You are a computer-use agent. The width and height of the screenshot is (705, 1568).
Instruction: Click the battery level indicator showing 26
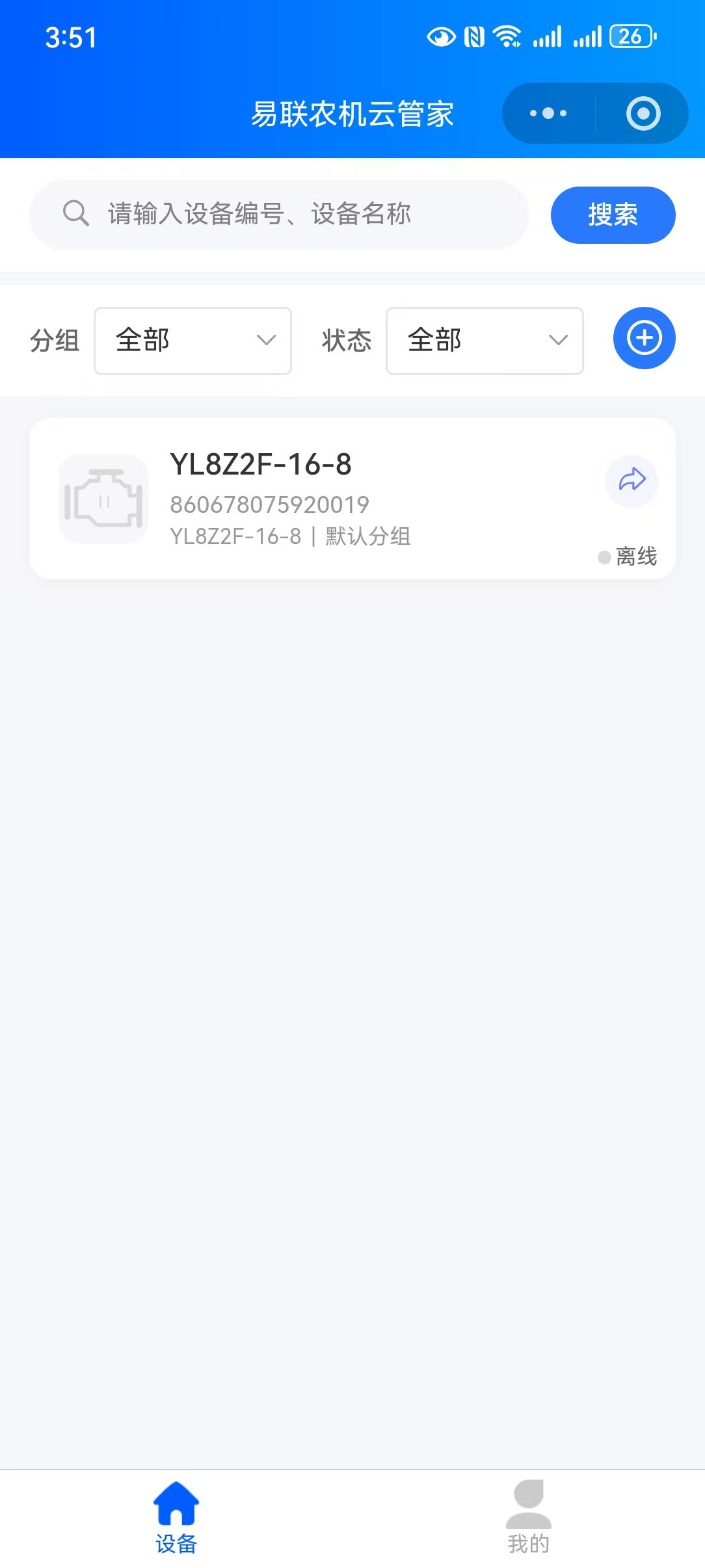point(629,37)
